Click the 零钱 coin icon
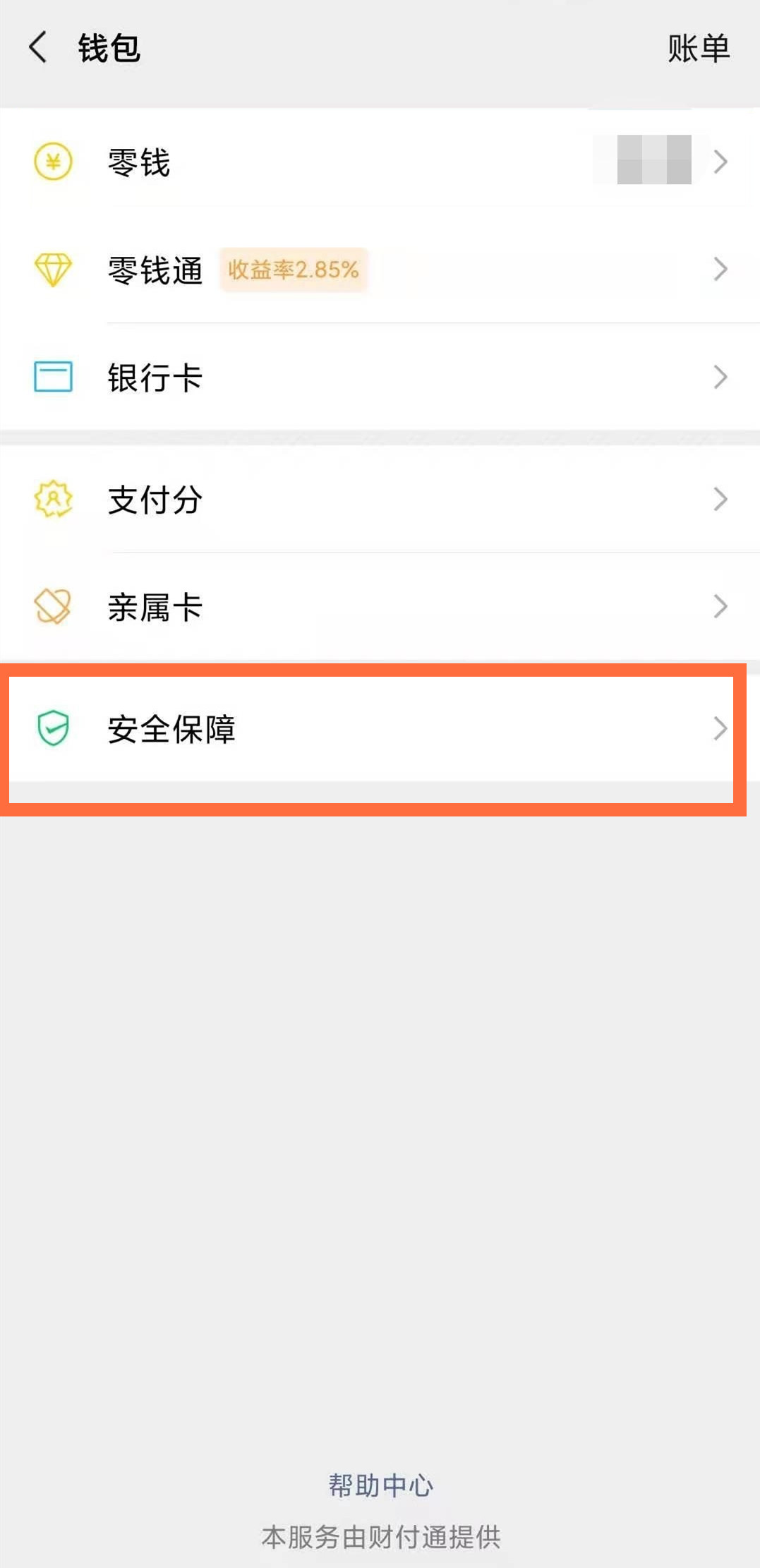The height and width of the screenshot is (1568, 760). pyautogui.click(x=53, y=162)
